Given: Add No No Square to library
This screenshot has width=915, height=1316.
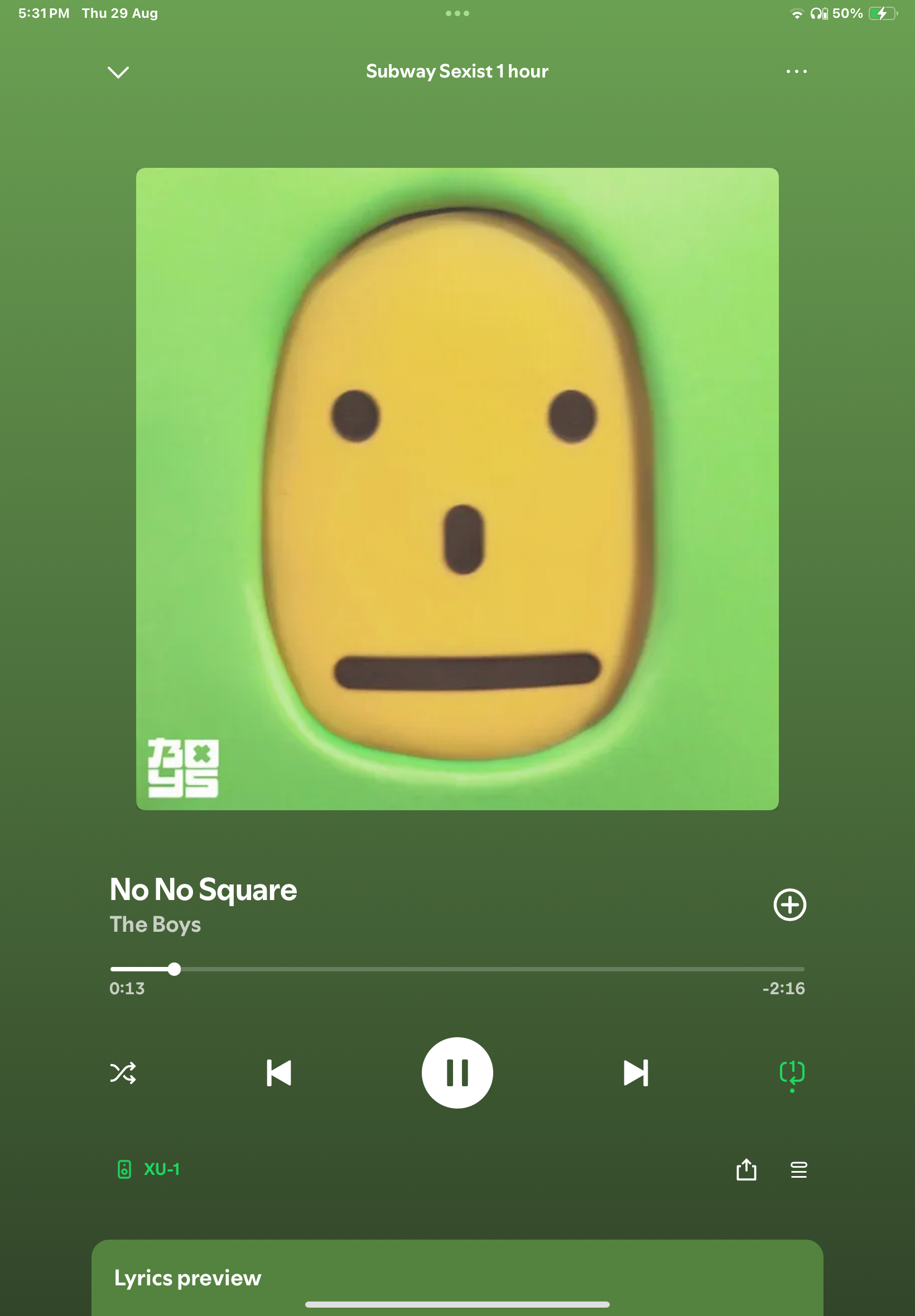Looking at the screenshot, I should point(789,904).
